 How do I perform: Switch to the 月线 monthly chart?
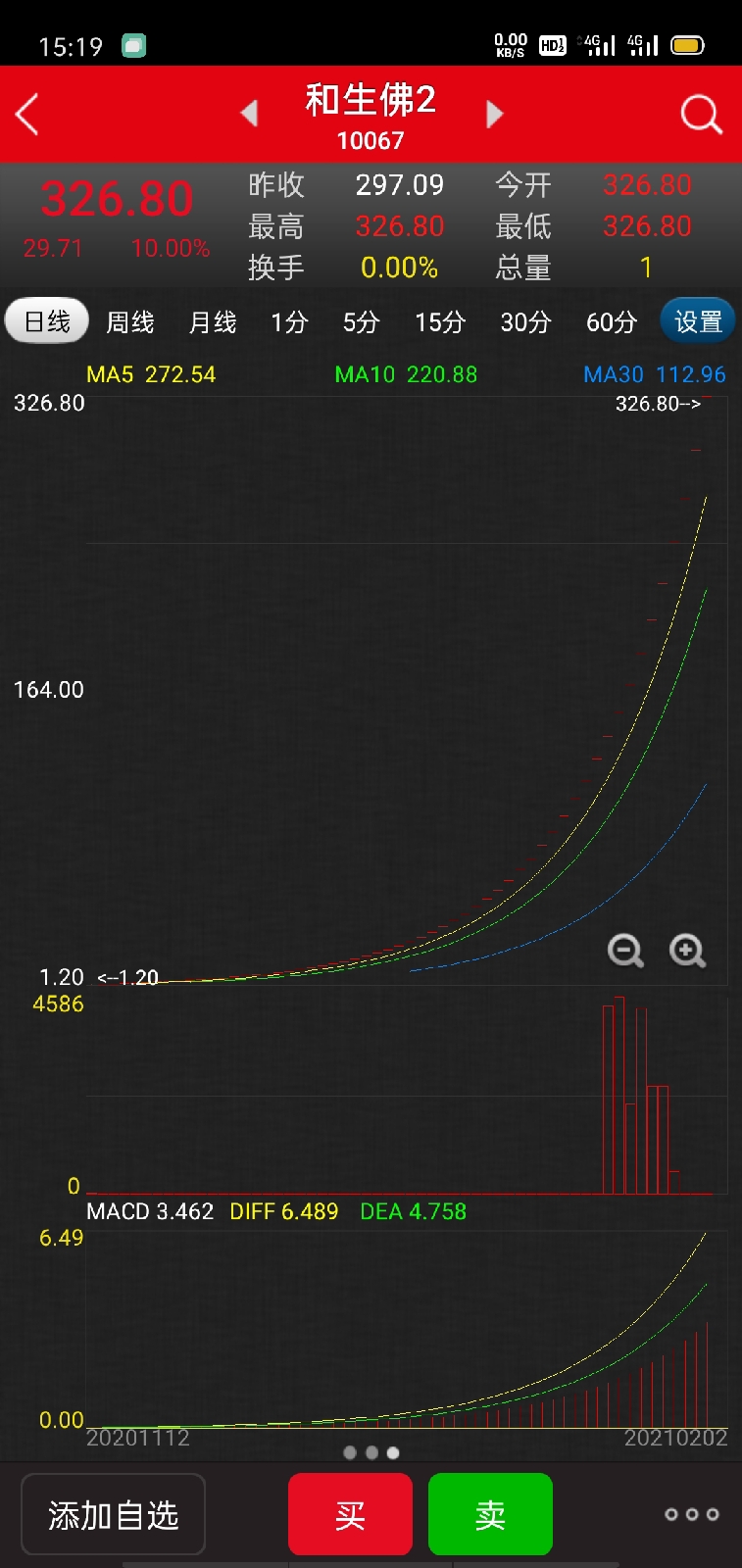[x=213, y=321]
